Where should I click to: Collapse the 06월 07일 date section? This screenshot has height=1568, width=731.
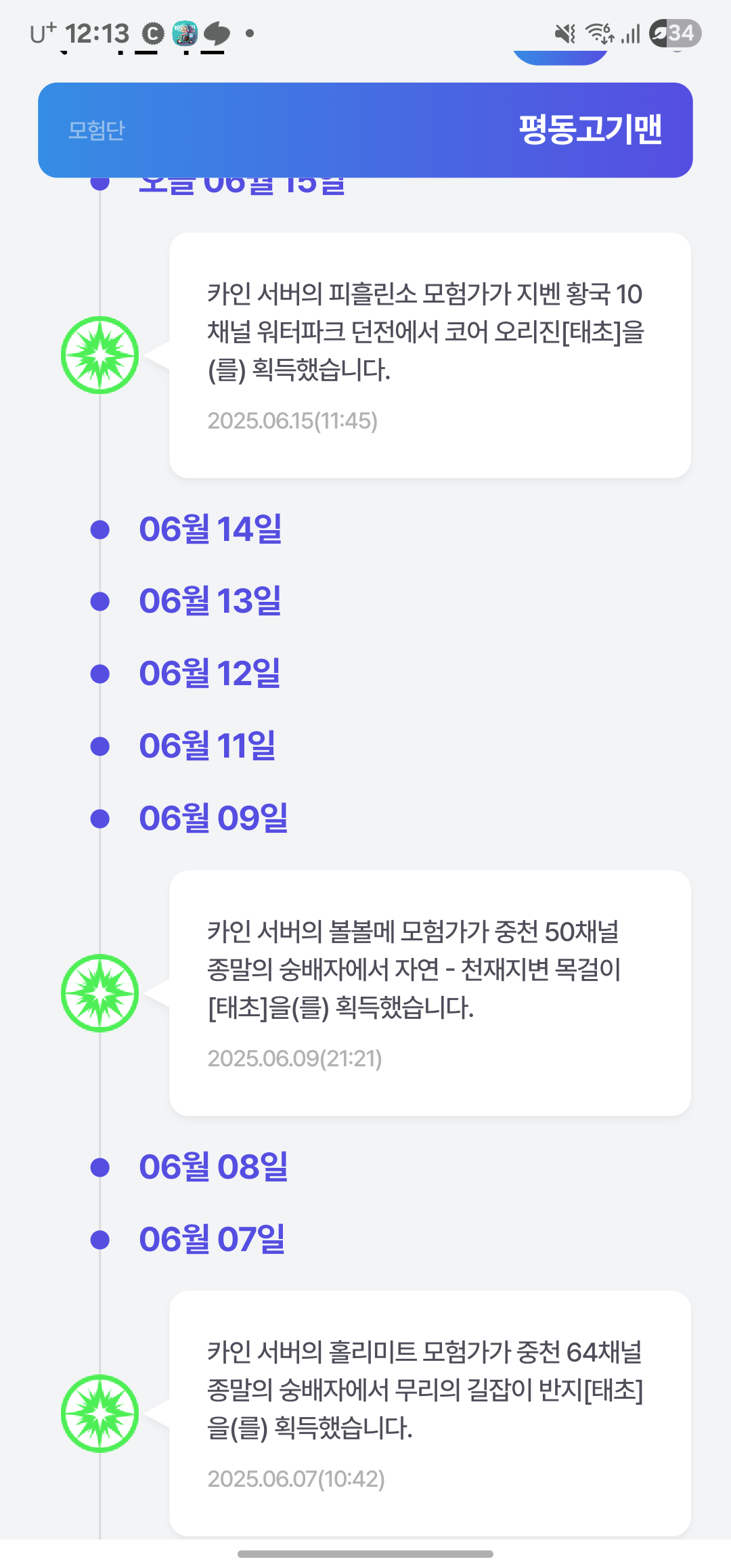click(x=212, y=1240)
